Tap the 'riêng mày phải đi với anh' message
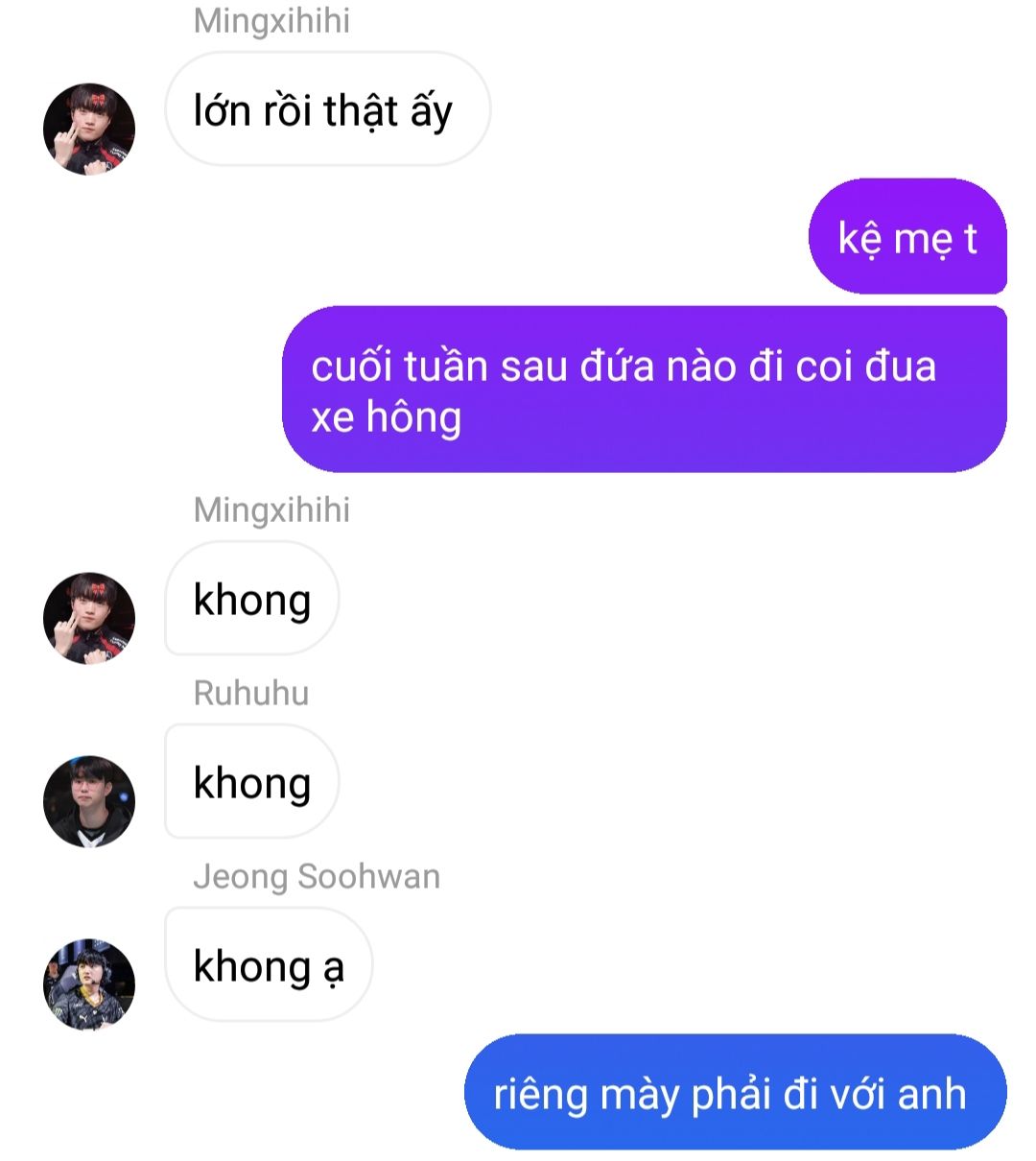The height and width of the screenshot is (1161, 1036). [735, 1093]
